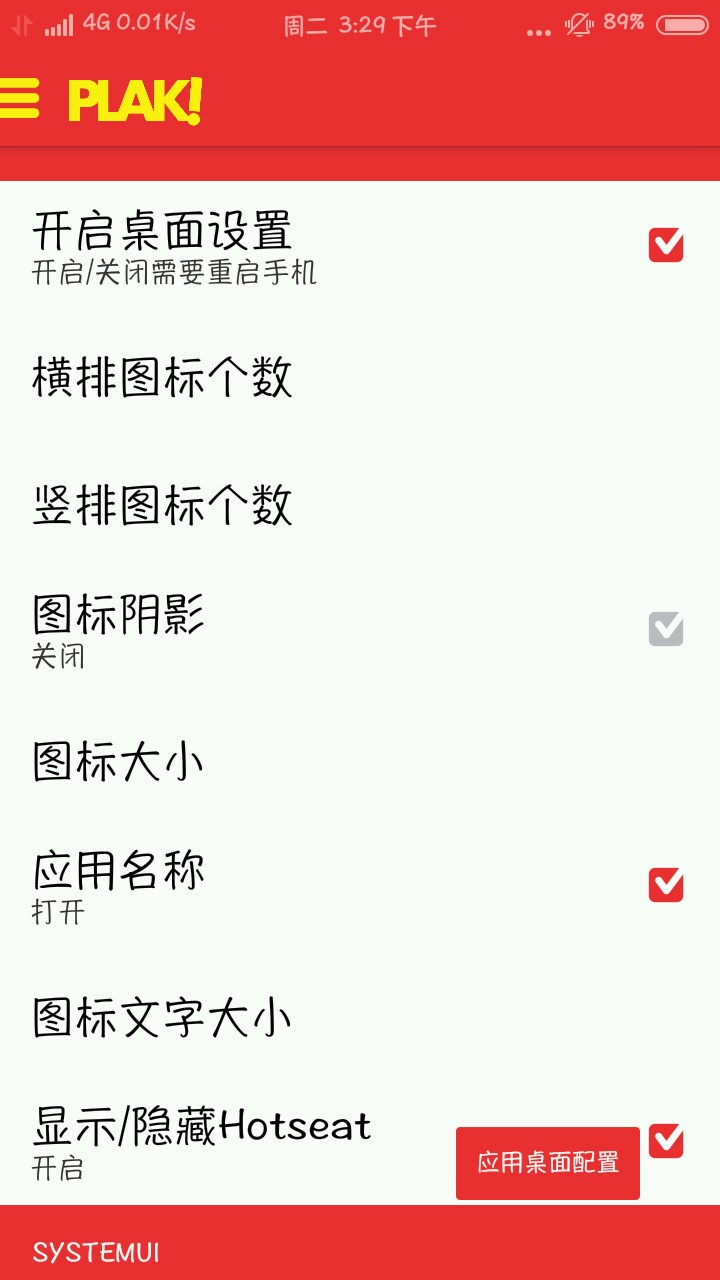Toggle the 开启桌面设置 checkbox
The height and width of the screenshot is (1280, 720).
pos(666,245)
